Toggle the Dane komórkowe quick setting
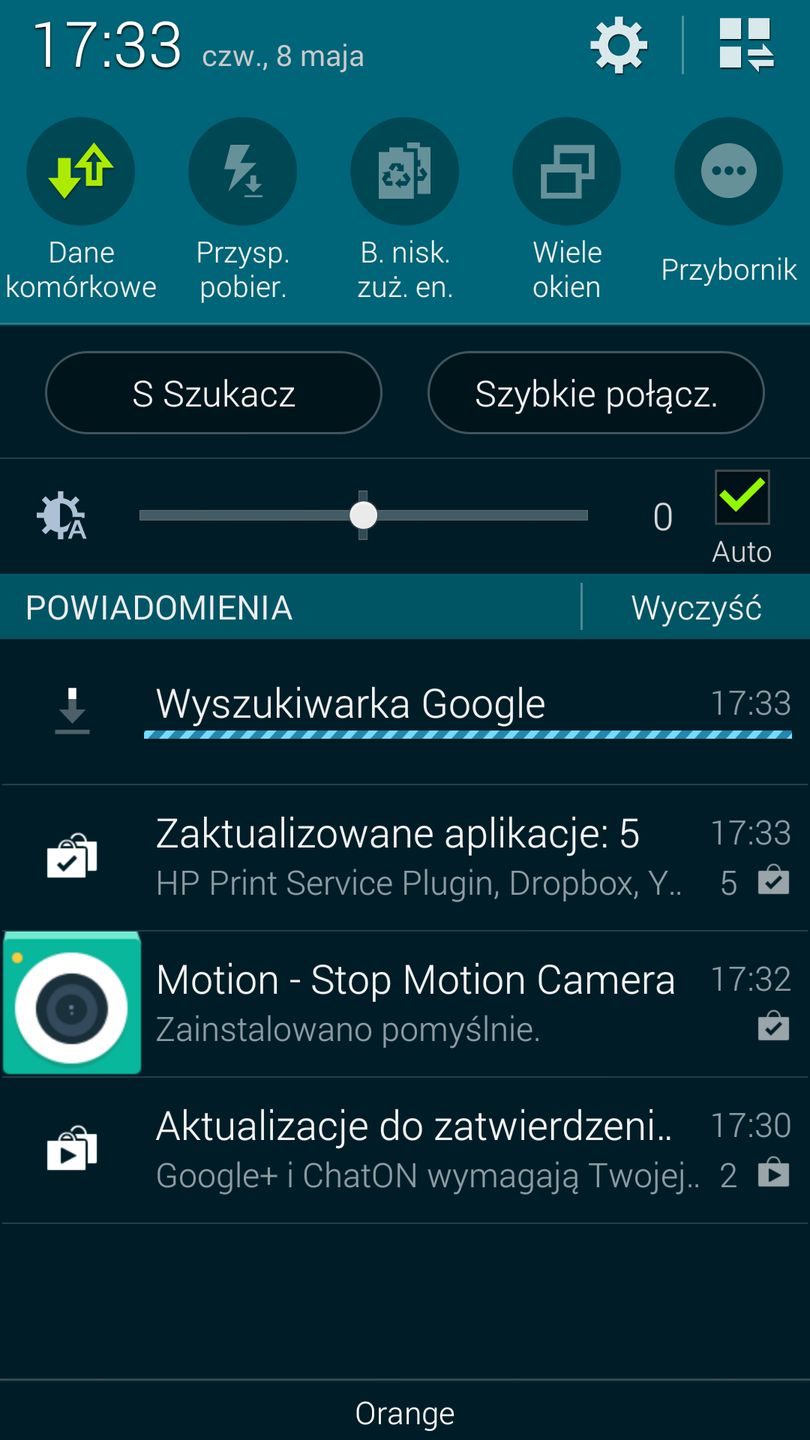The image size is (810, 1440). [81, 171]
